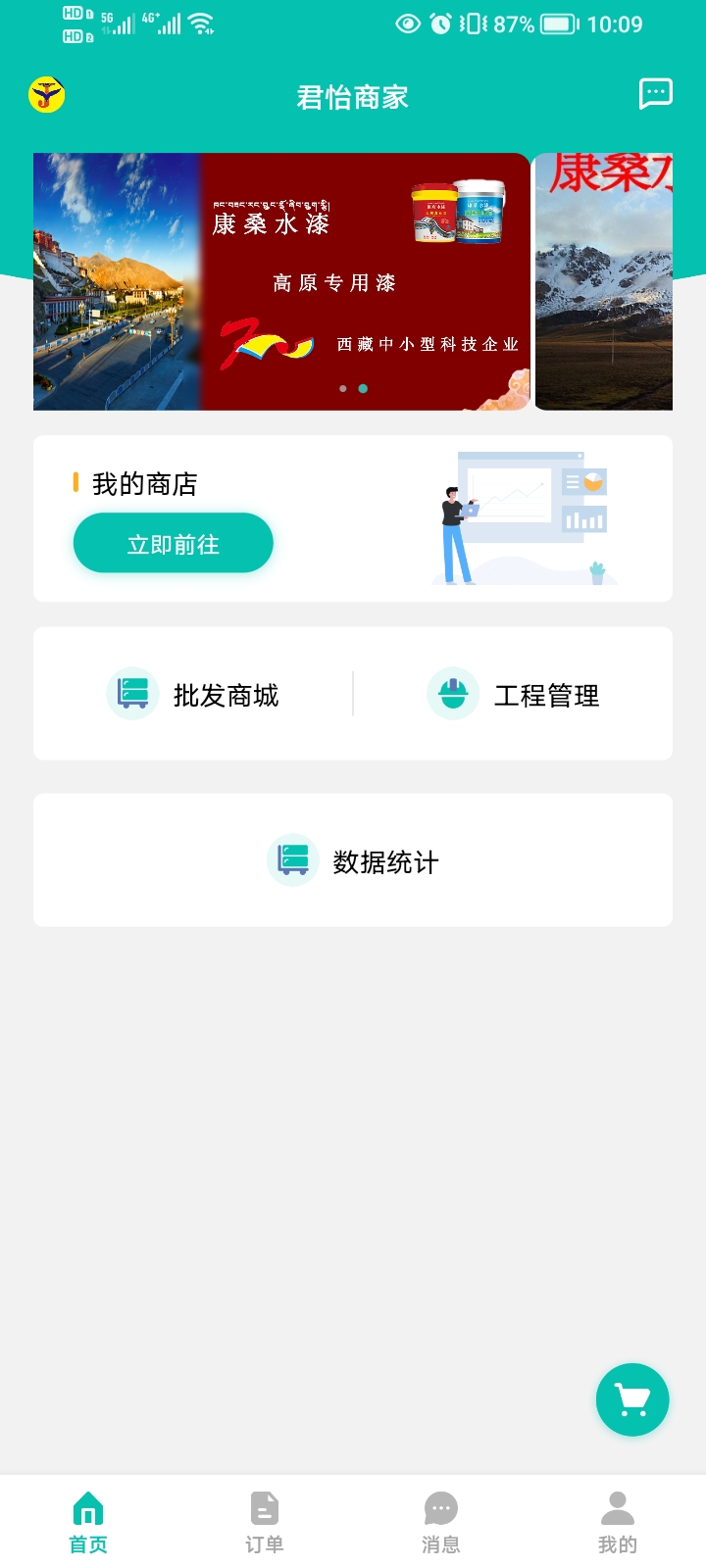Screen dimensions: 706x1568
Task: Open the floating shopping cart
Action: 632,1399
